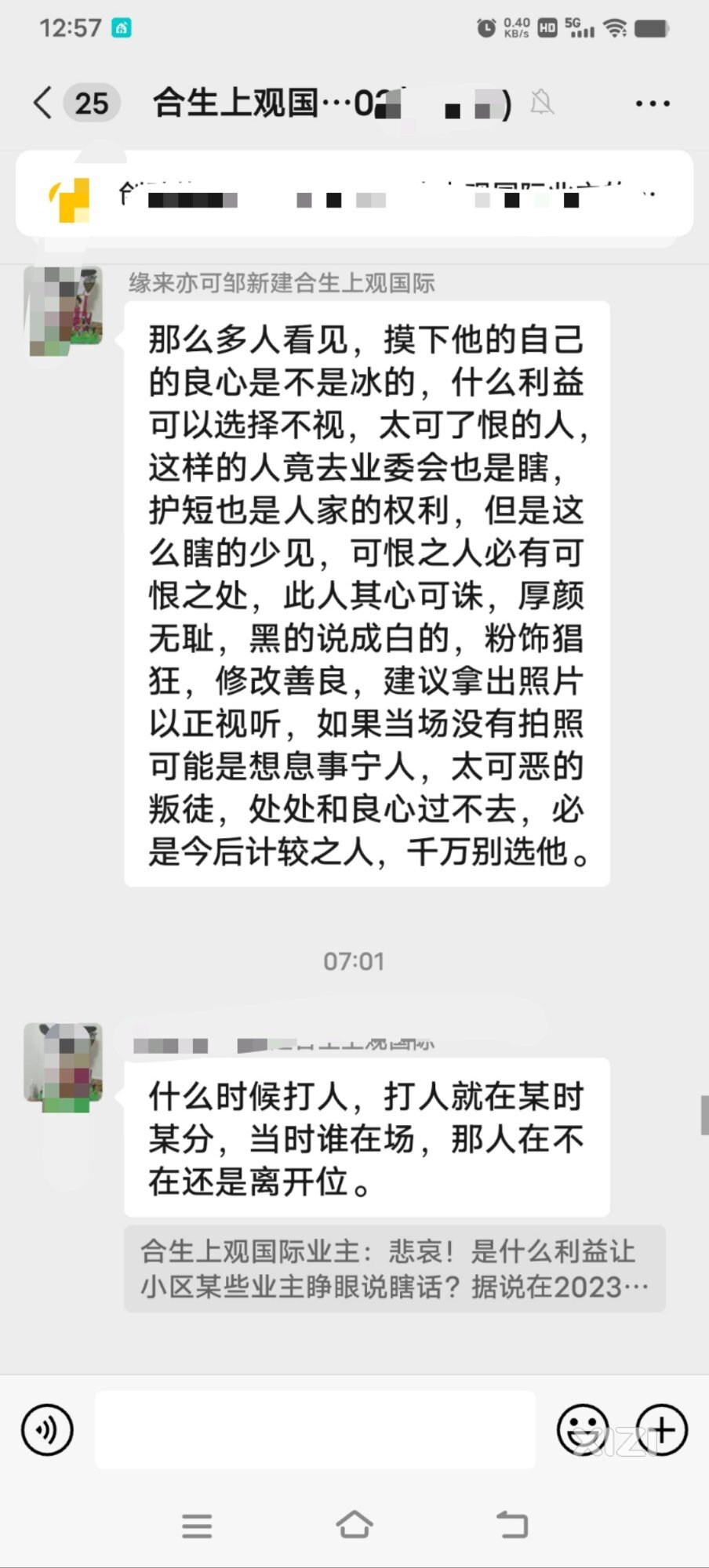Open the pinned announcement banner

354,194
